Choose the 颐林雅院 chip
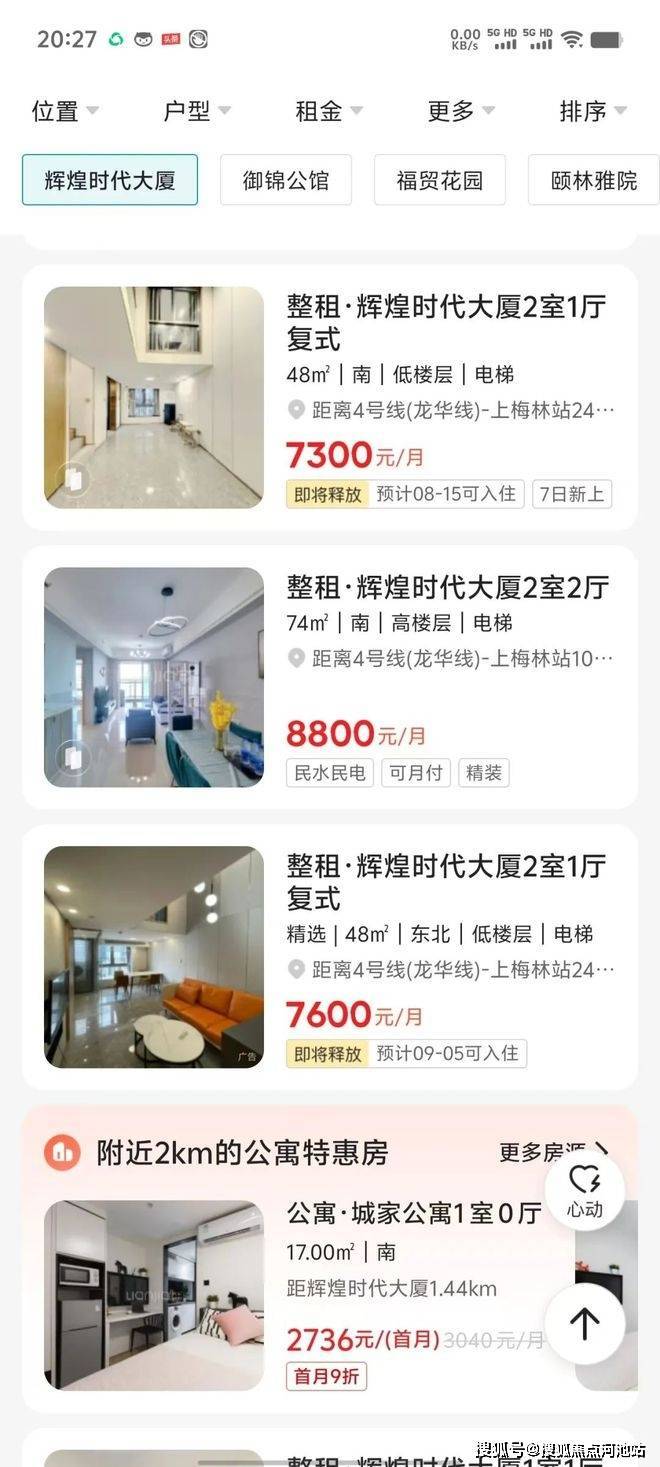 (594, 180)
